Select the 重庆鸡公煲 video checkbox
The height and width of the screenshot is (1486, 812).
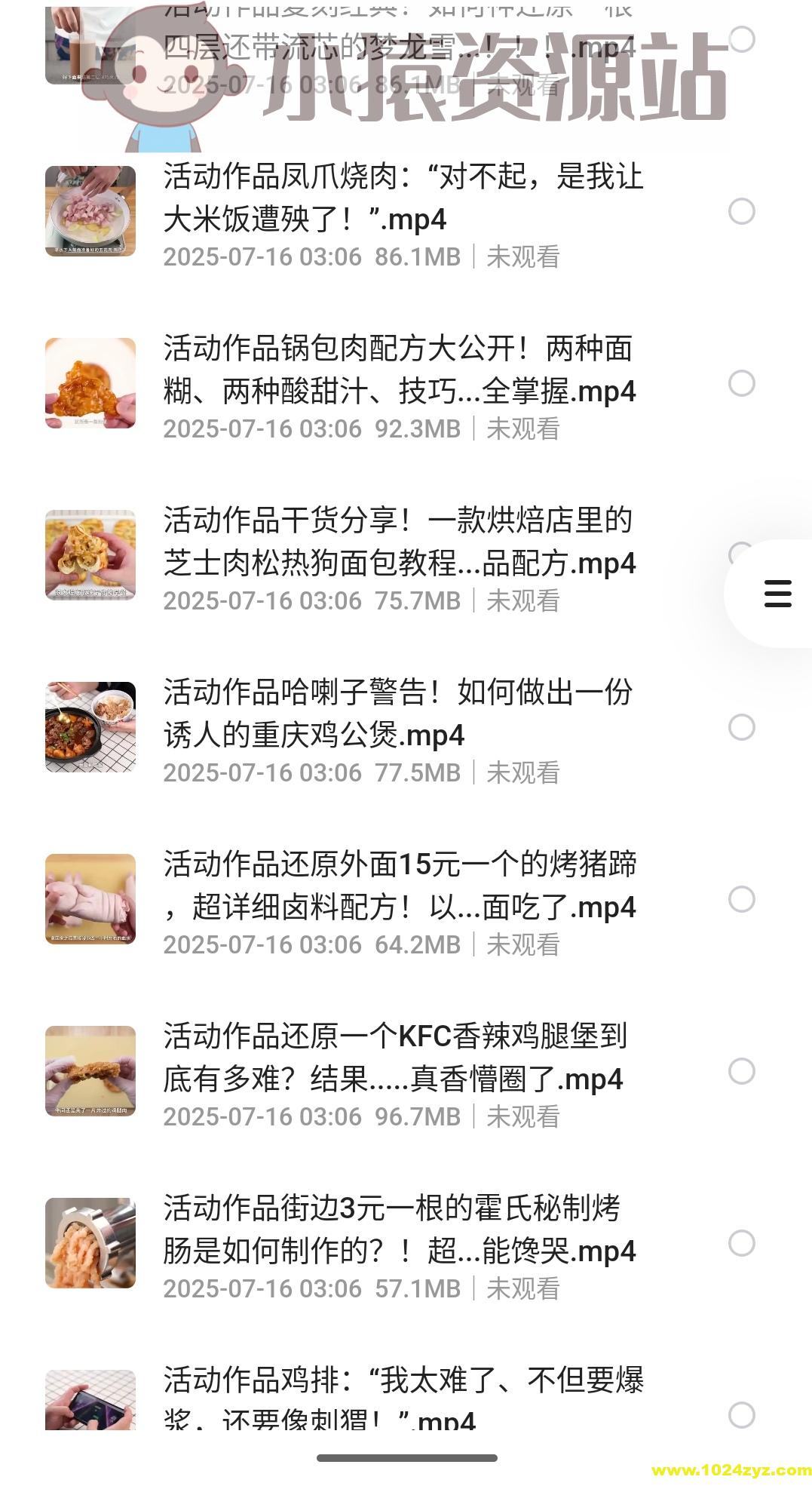743,728
